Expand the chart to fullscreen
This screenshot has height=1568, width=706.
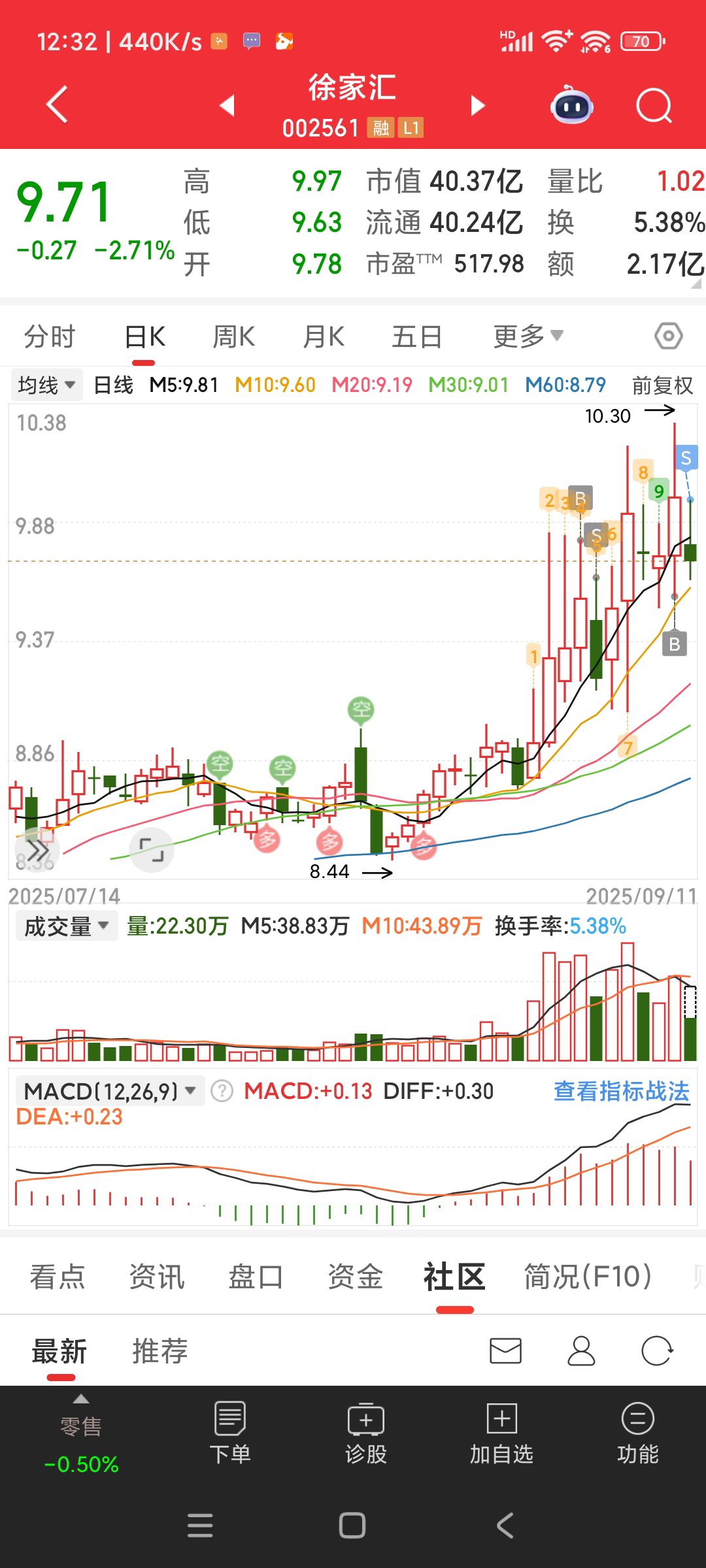(x=152, y=849)
